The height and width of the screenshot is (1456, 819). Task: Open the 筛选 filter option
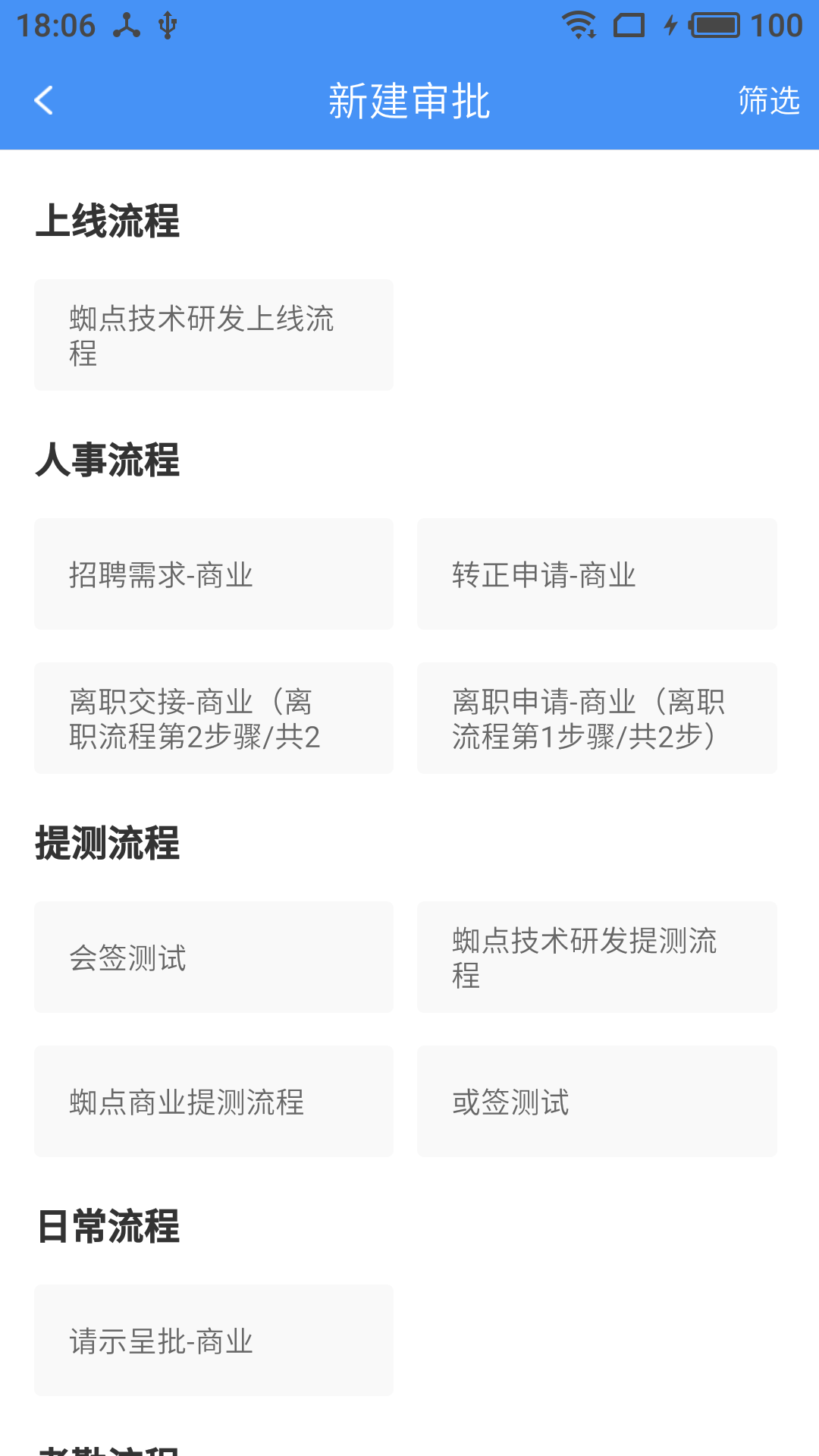point(767,101)
